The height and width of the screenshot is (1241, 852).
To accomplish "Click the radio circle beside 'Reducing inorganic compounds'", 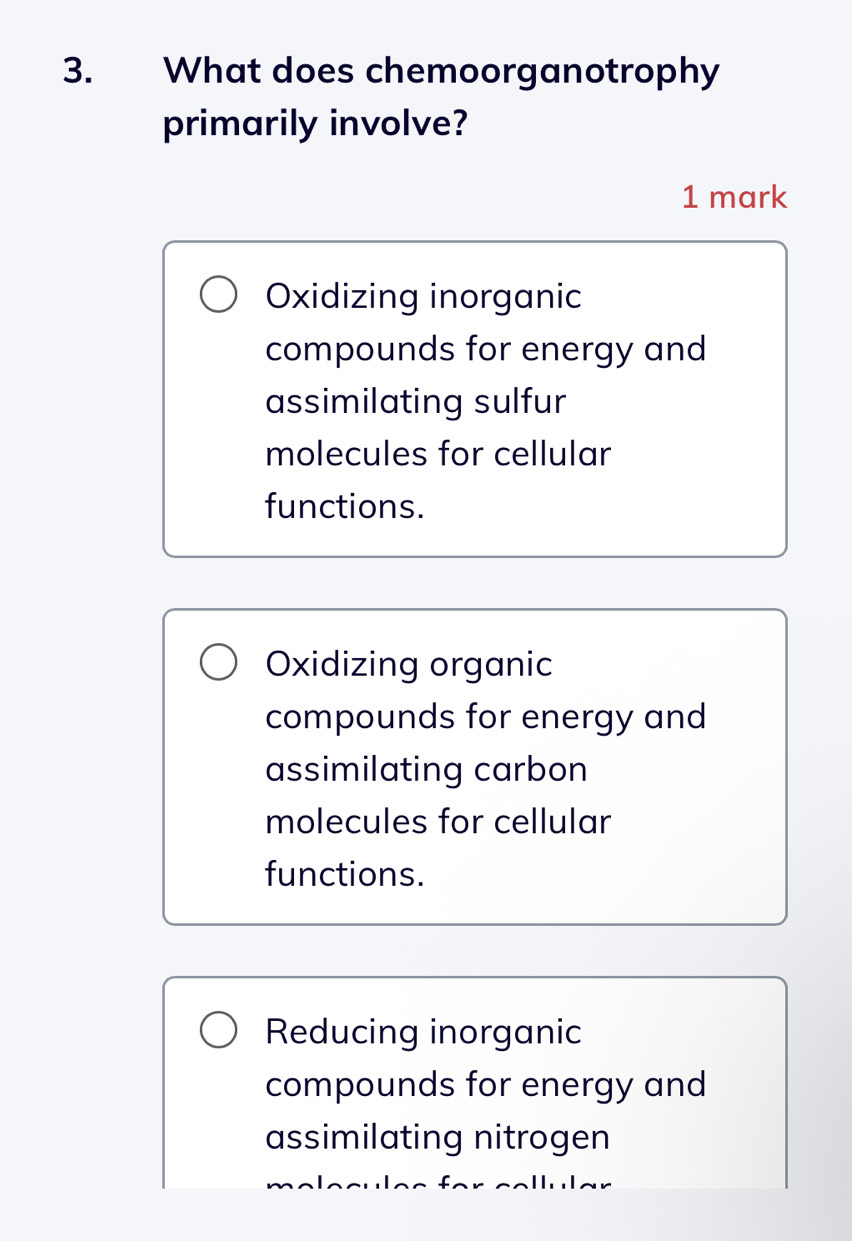I will click(x=217, y=1029).
